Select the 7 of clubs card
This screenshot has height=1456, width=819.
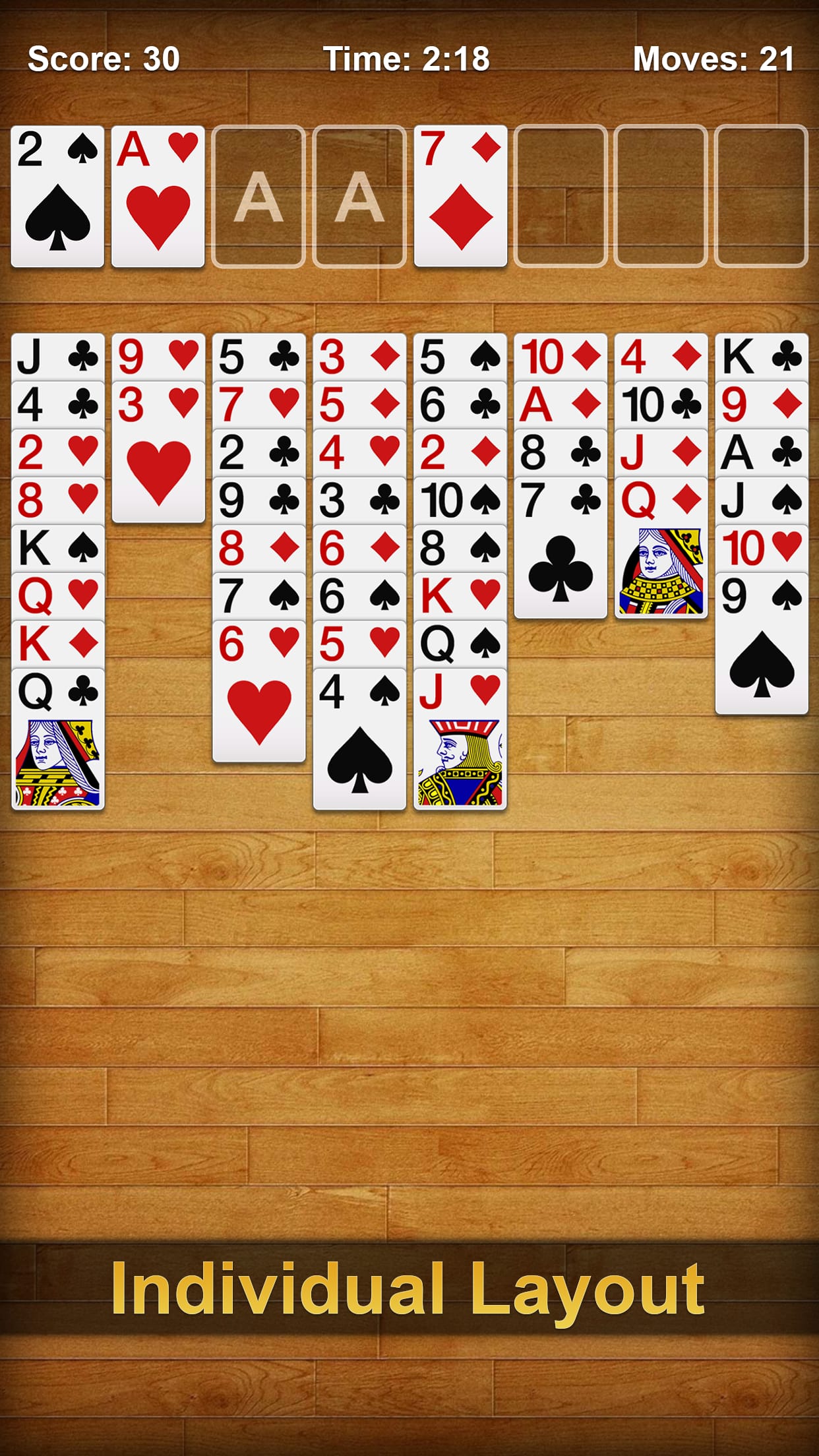tap(561, 547)
